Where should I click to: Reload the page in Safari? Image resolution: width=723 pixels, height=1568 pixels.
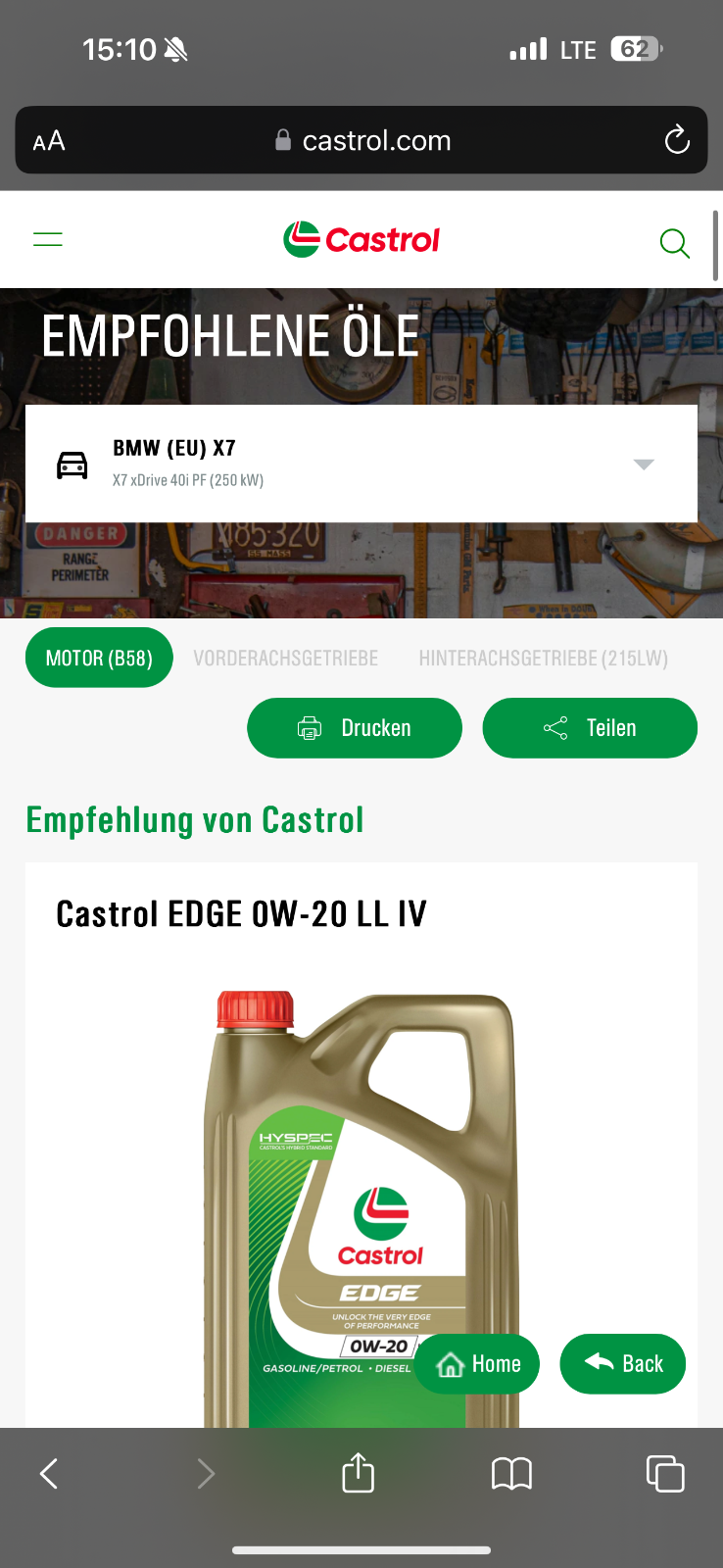(677, 140)
